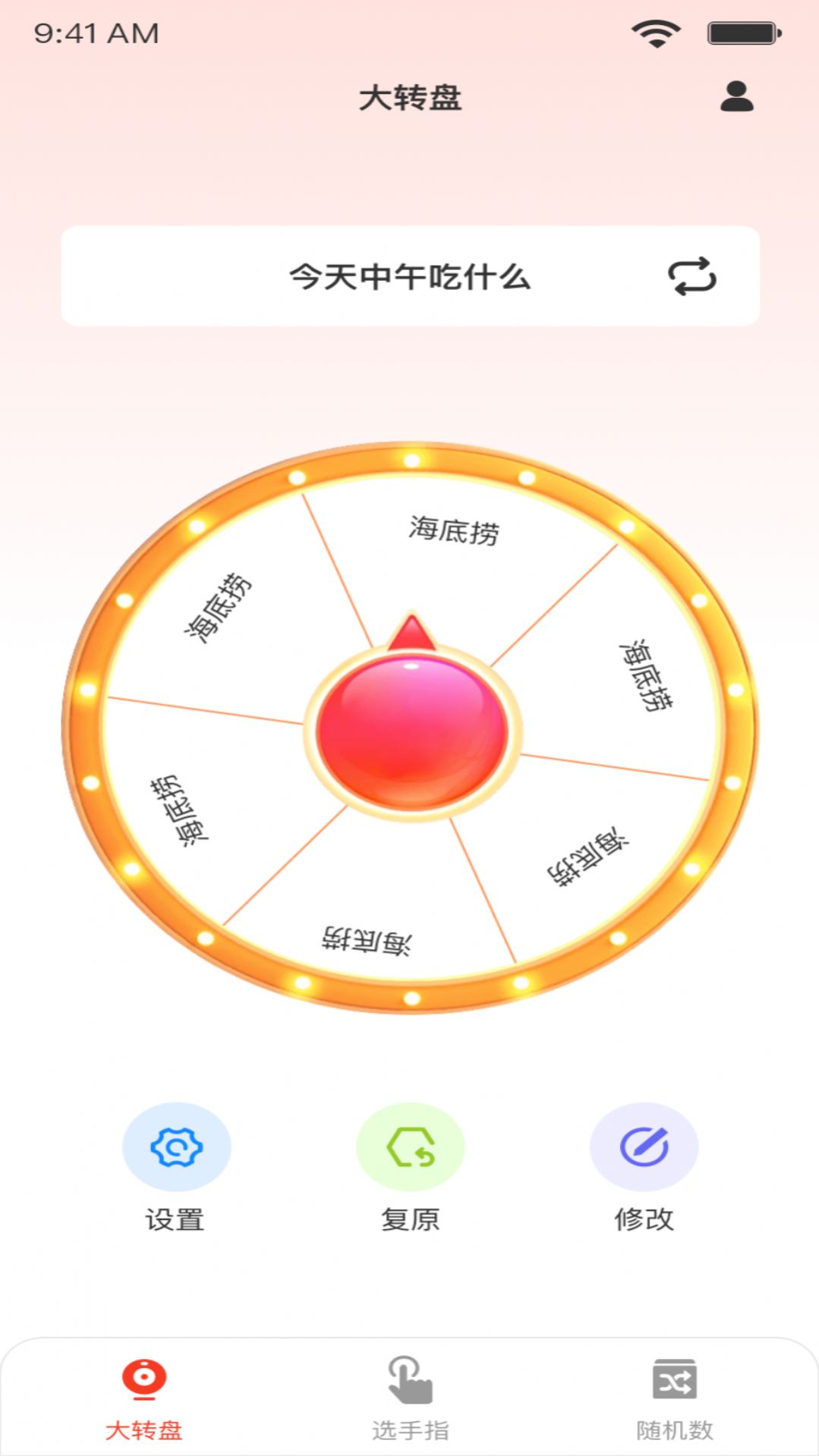Open the user profile icon
Screen dimensions: 819x1456
click(737, 97)
